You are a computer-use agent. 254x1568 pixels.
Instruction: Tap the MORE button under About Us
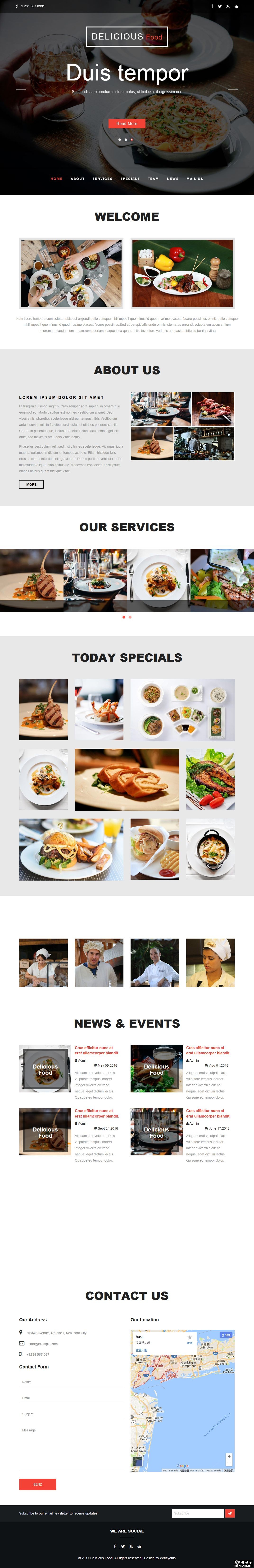coord(31,485)
